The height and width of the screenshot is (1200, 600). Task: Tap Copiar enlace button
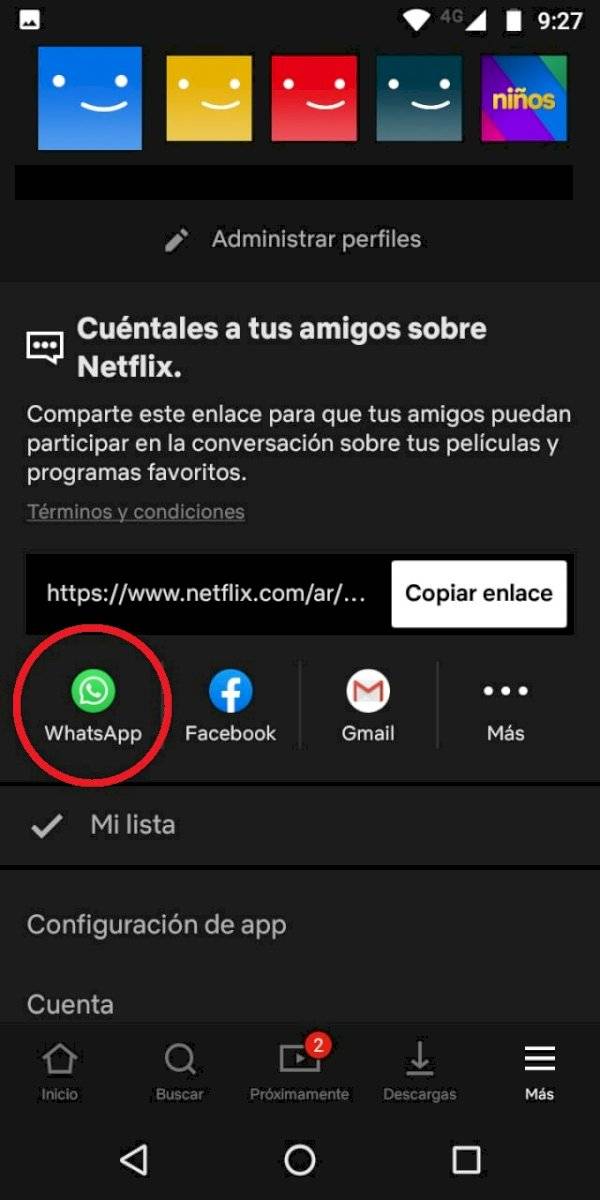[478, 593]
